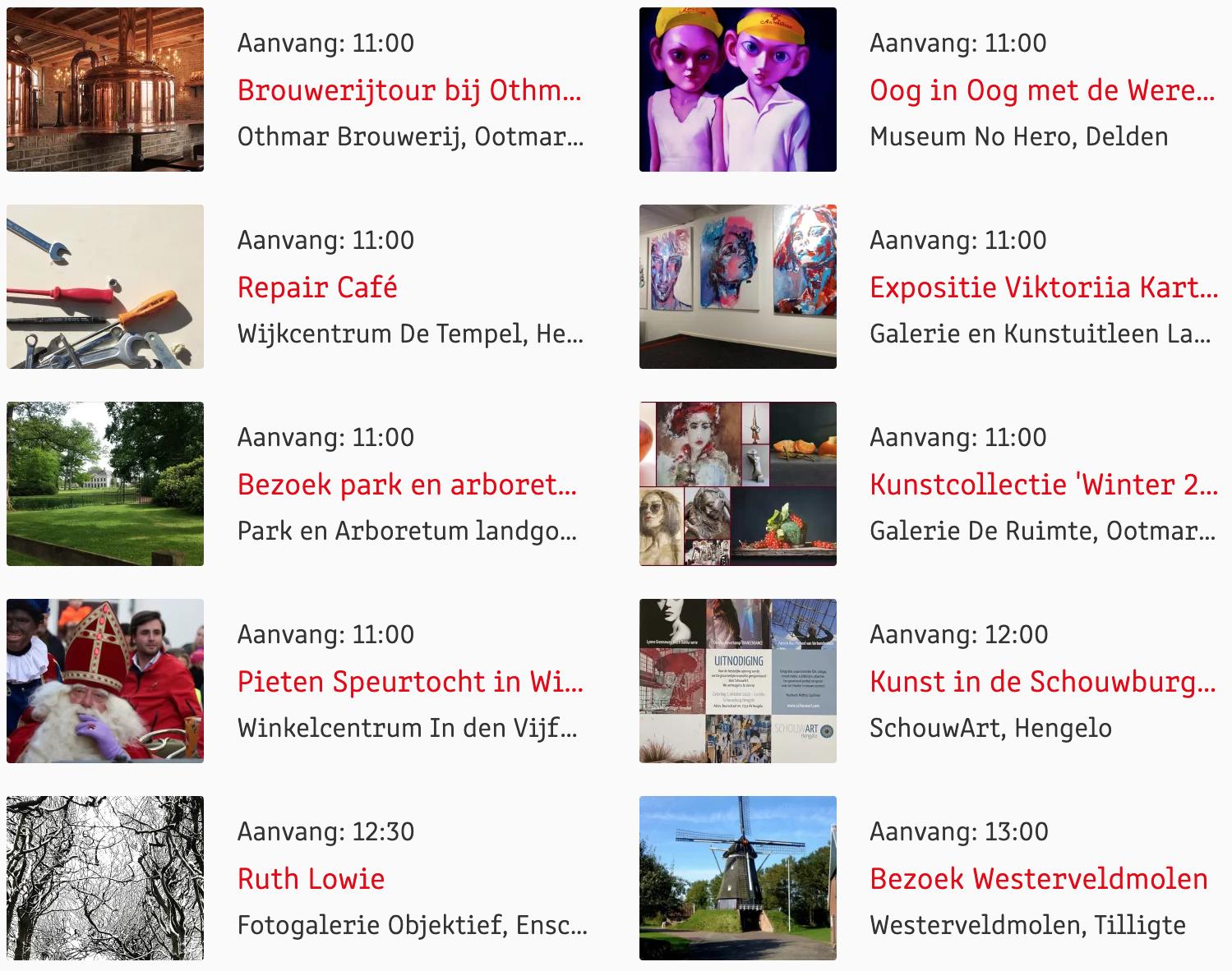View the Ruth Lowie exhibition at Fotogalerie Objektief
1232x971 pixels.
coord(311,879)
